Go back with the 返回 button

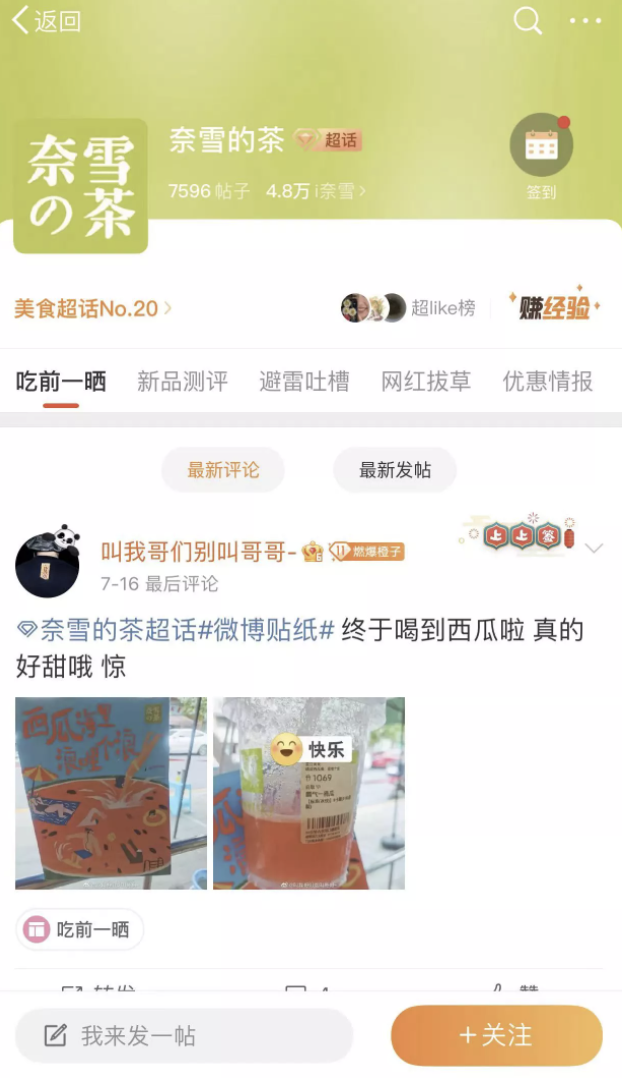(46, 21)
